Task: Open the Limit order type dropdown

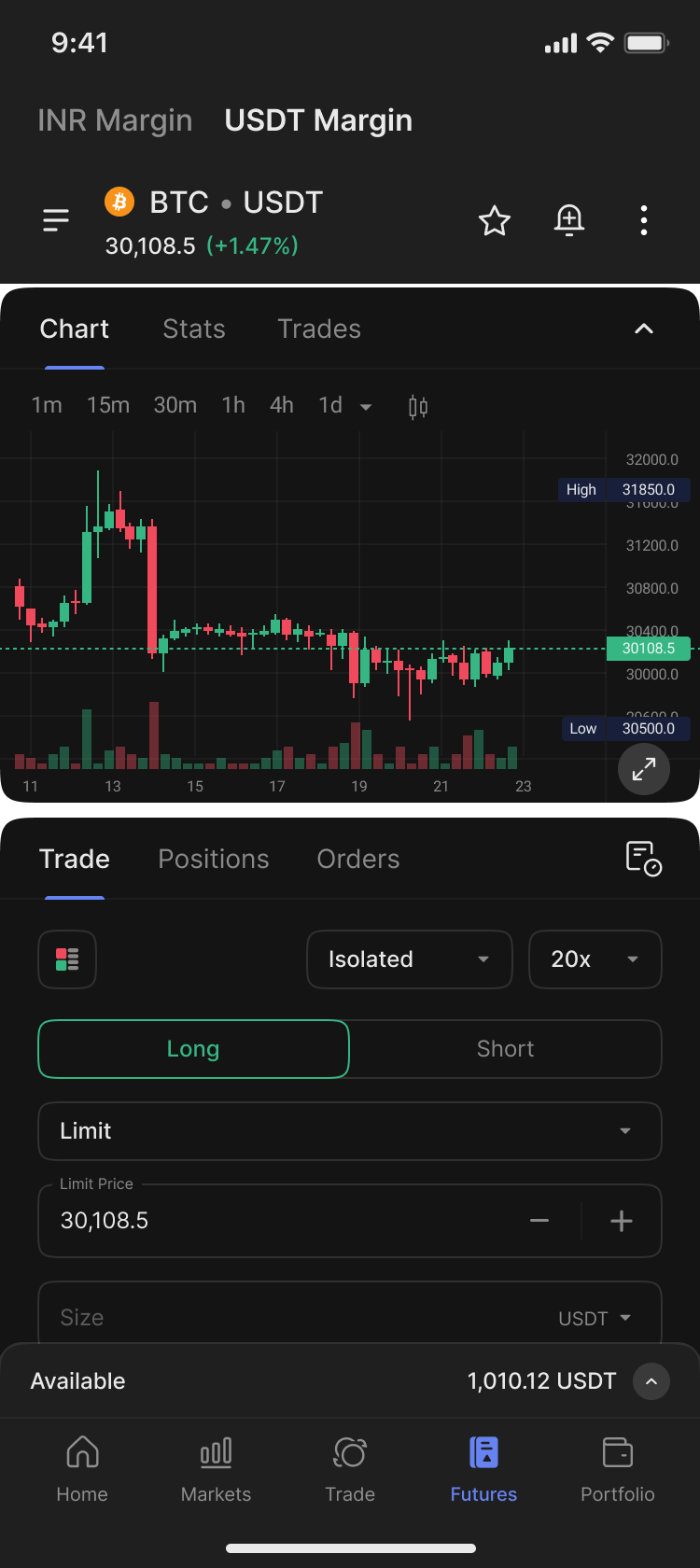Action: coord(350,1131)
